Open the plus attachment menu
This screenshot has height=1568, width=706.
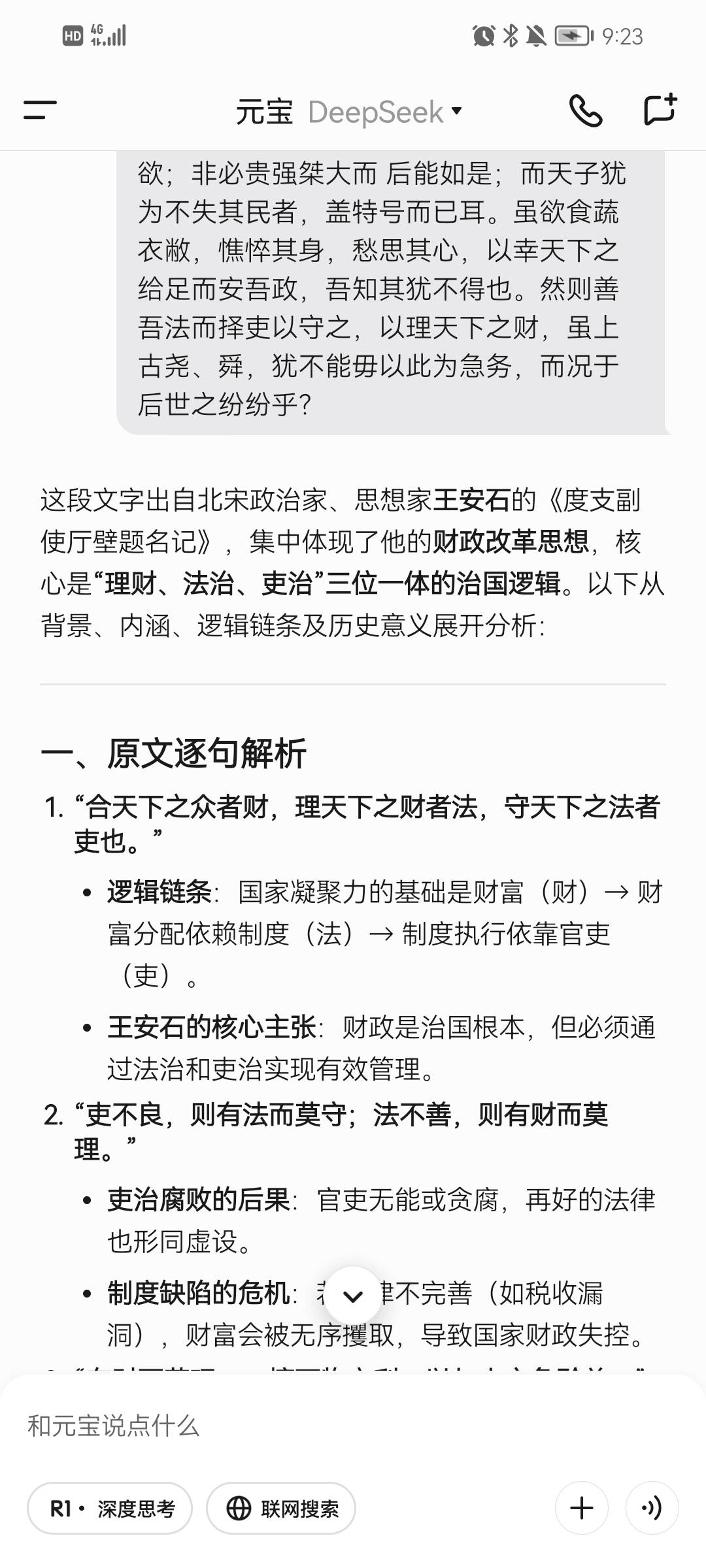582,1508
